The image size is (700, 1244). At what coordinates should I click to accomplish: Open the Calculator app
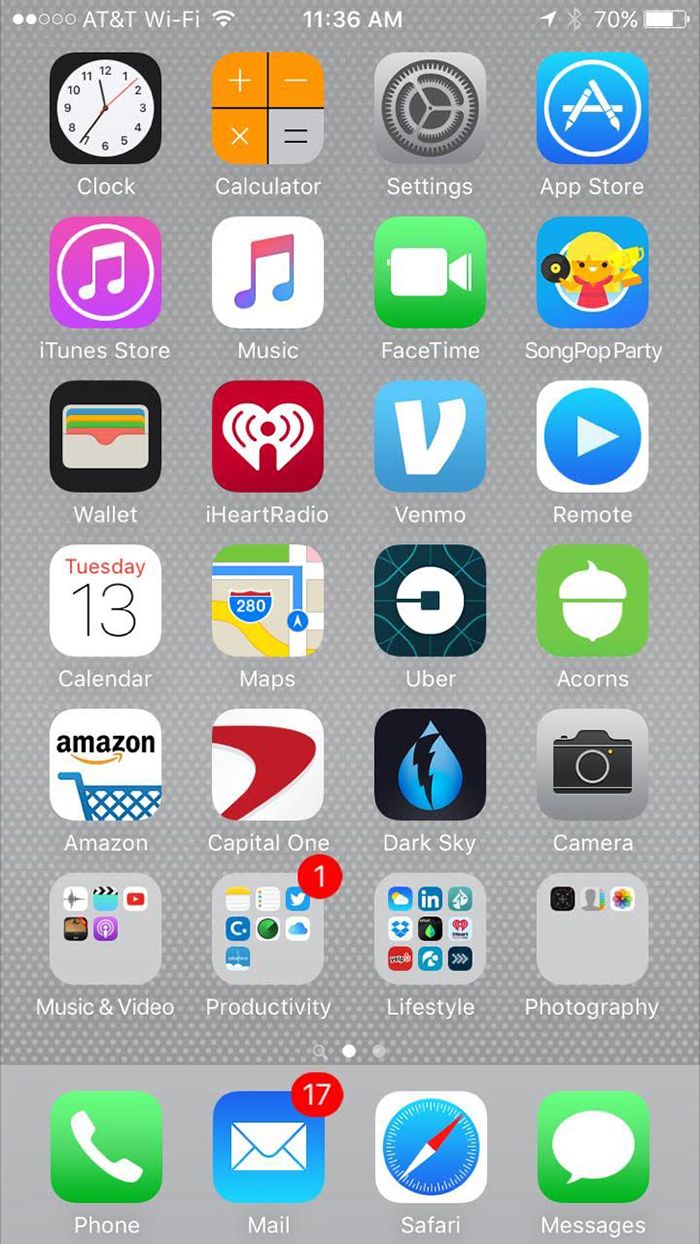(x=268, y=108)
